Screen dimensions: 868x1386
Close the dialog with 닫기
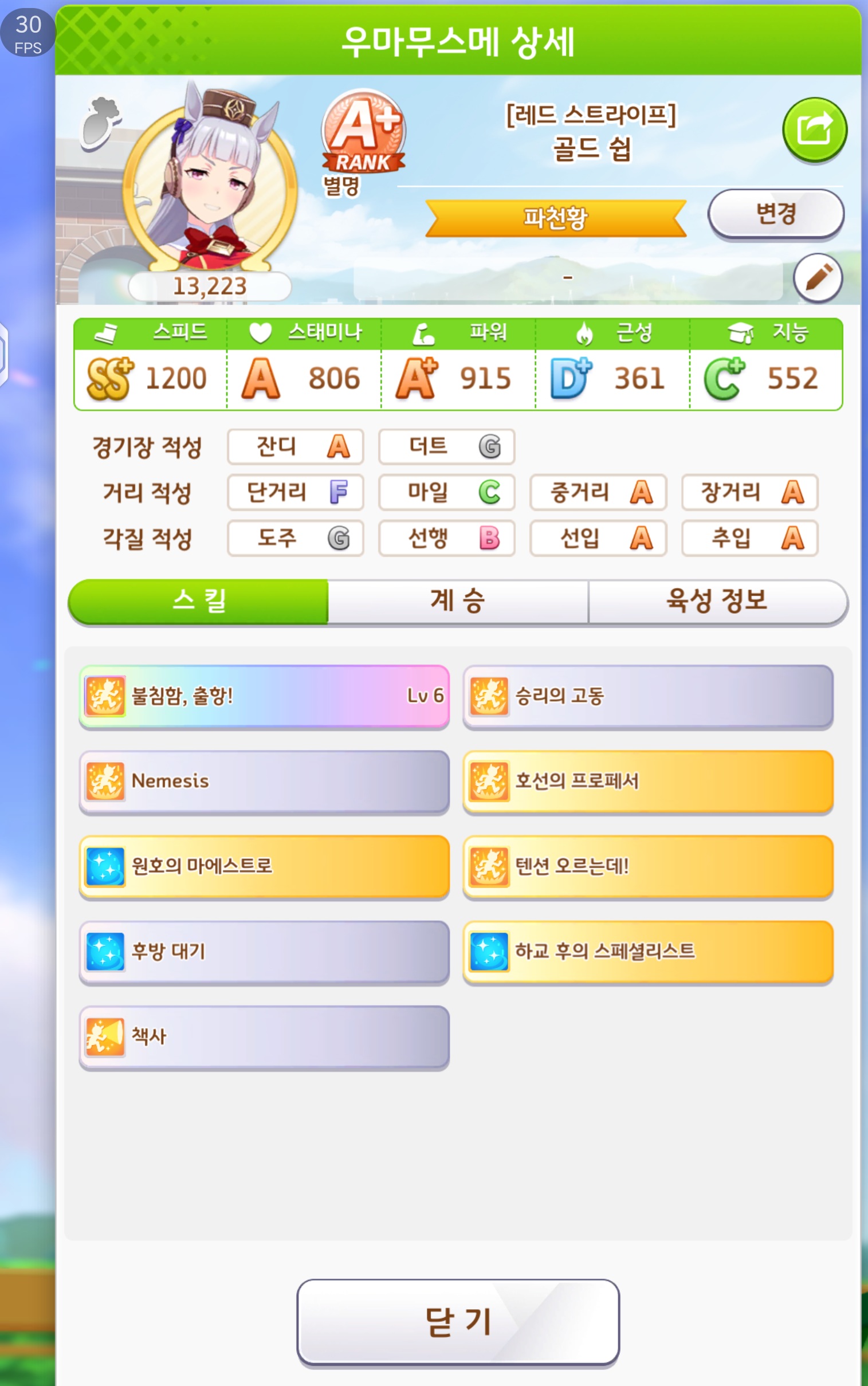pos(458,1321)
